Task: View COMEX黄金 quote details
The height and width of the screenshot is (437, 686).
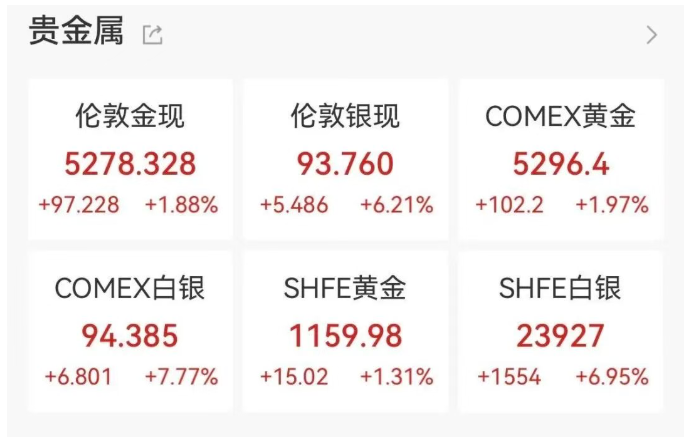Action: [x=560, y=160]
